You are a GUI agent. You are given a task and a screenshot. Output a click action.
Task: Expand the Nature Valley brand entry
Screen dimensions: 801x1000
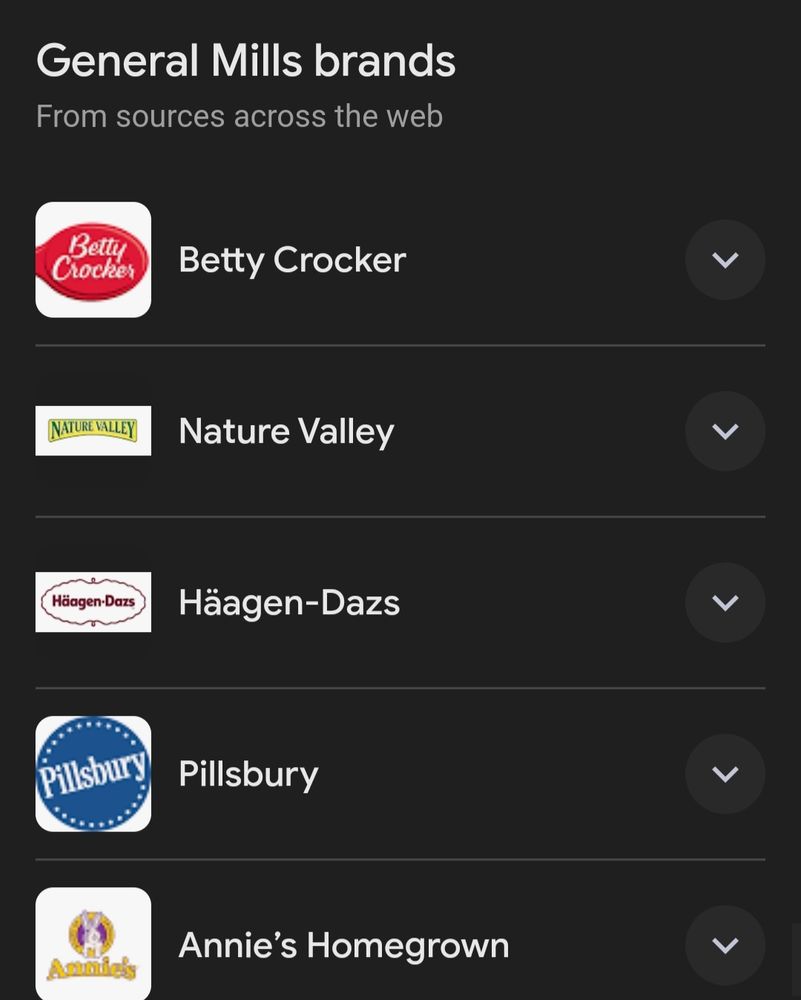(x=725, y=431)
